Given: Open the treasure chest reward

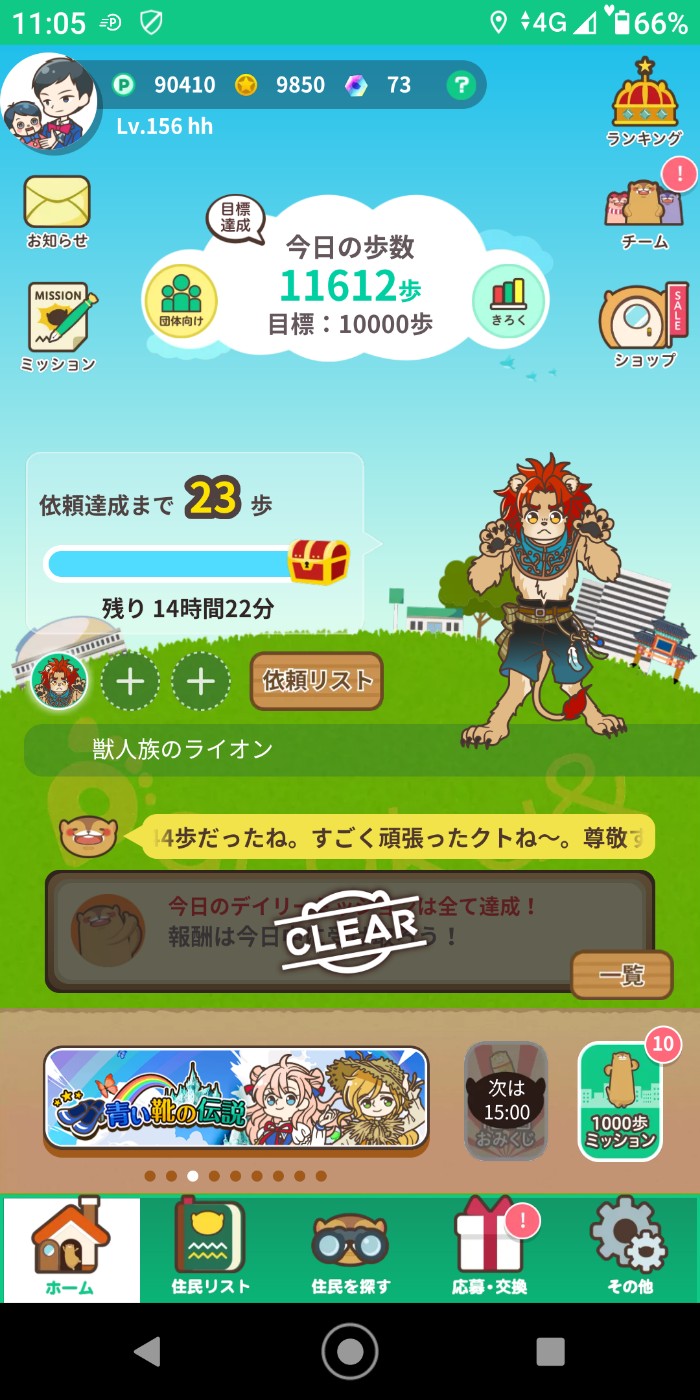Looking at the screenshot, I should 319,562.
